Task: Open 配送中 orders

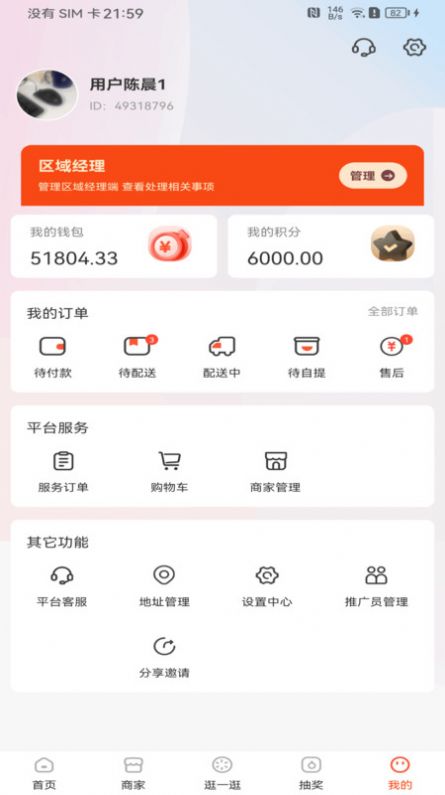Action: coord(222,357)
